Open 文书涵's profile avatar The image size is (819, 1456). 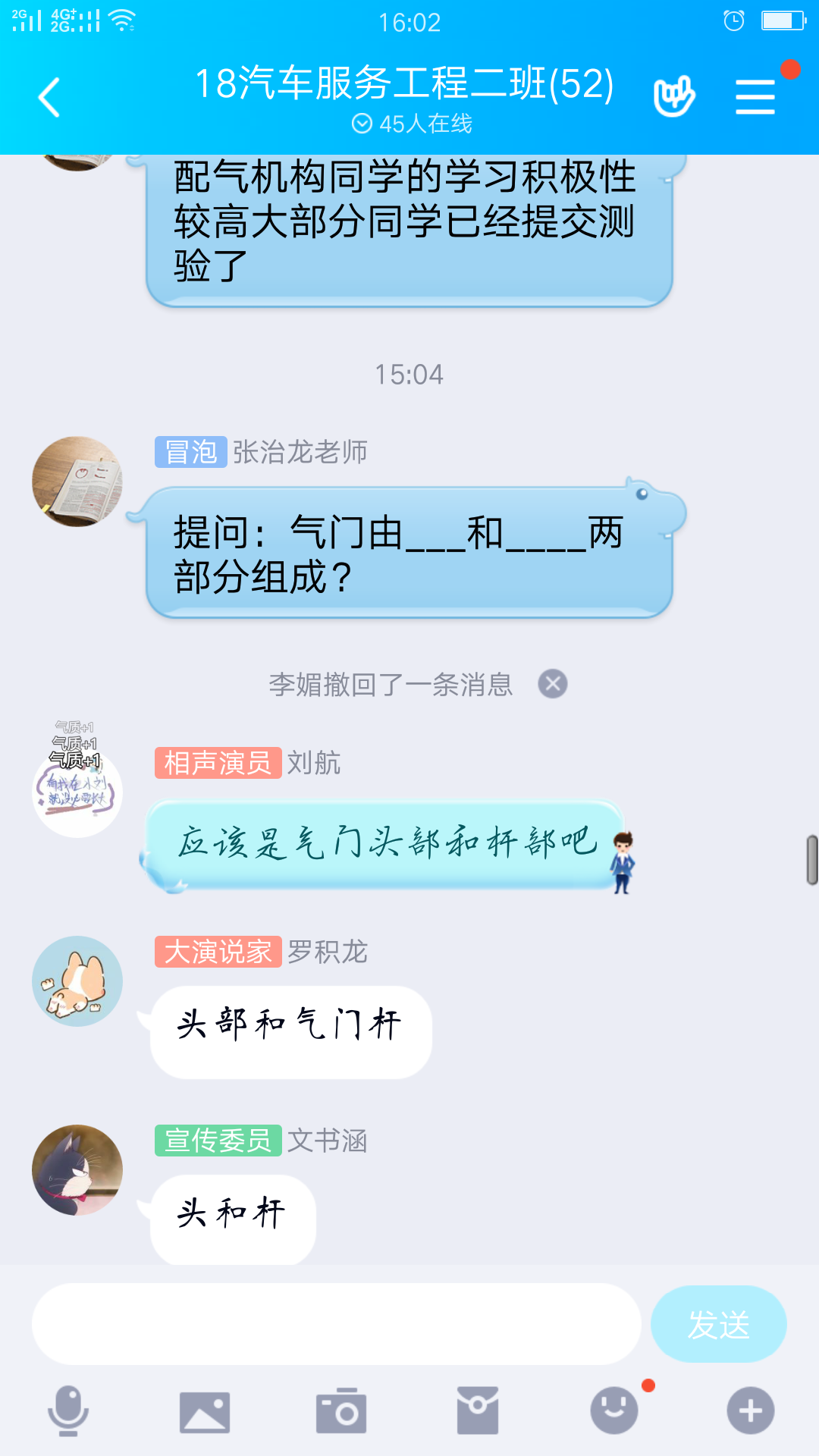point(77,1170)
